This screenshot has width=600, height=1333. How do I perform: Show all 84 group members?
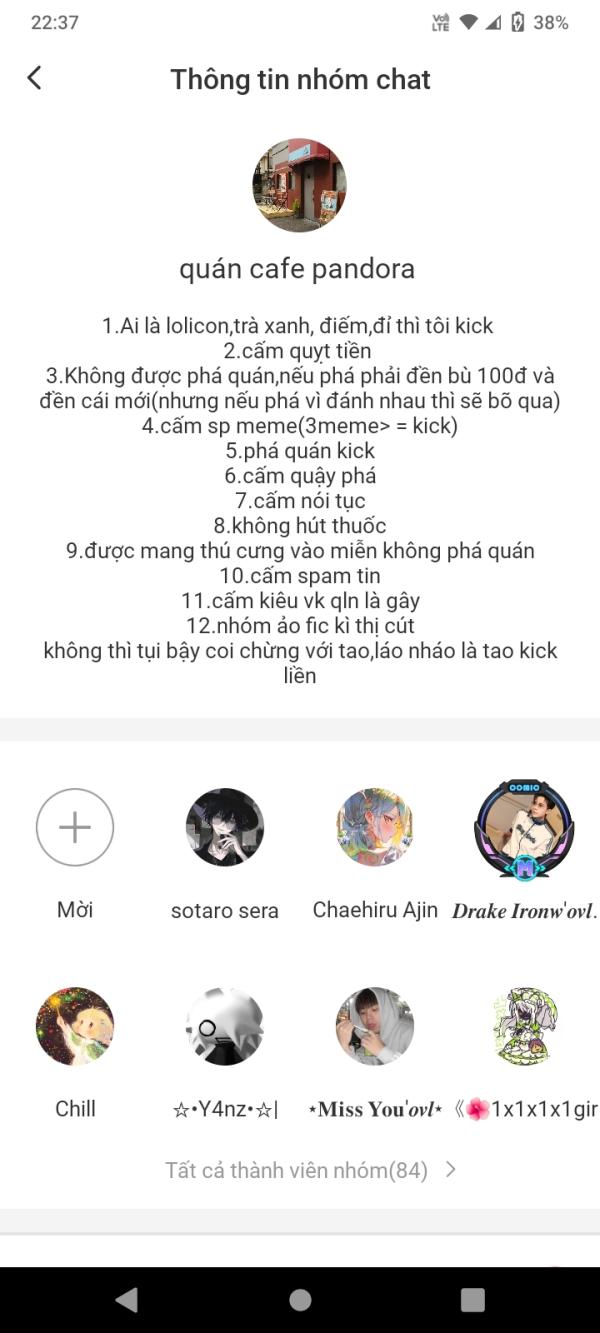pos(310,1170)
